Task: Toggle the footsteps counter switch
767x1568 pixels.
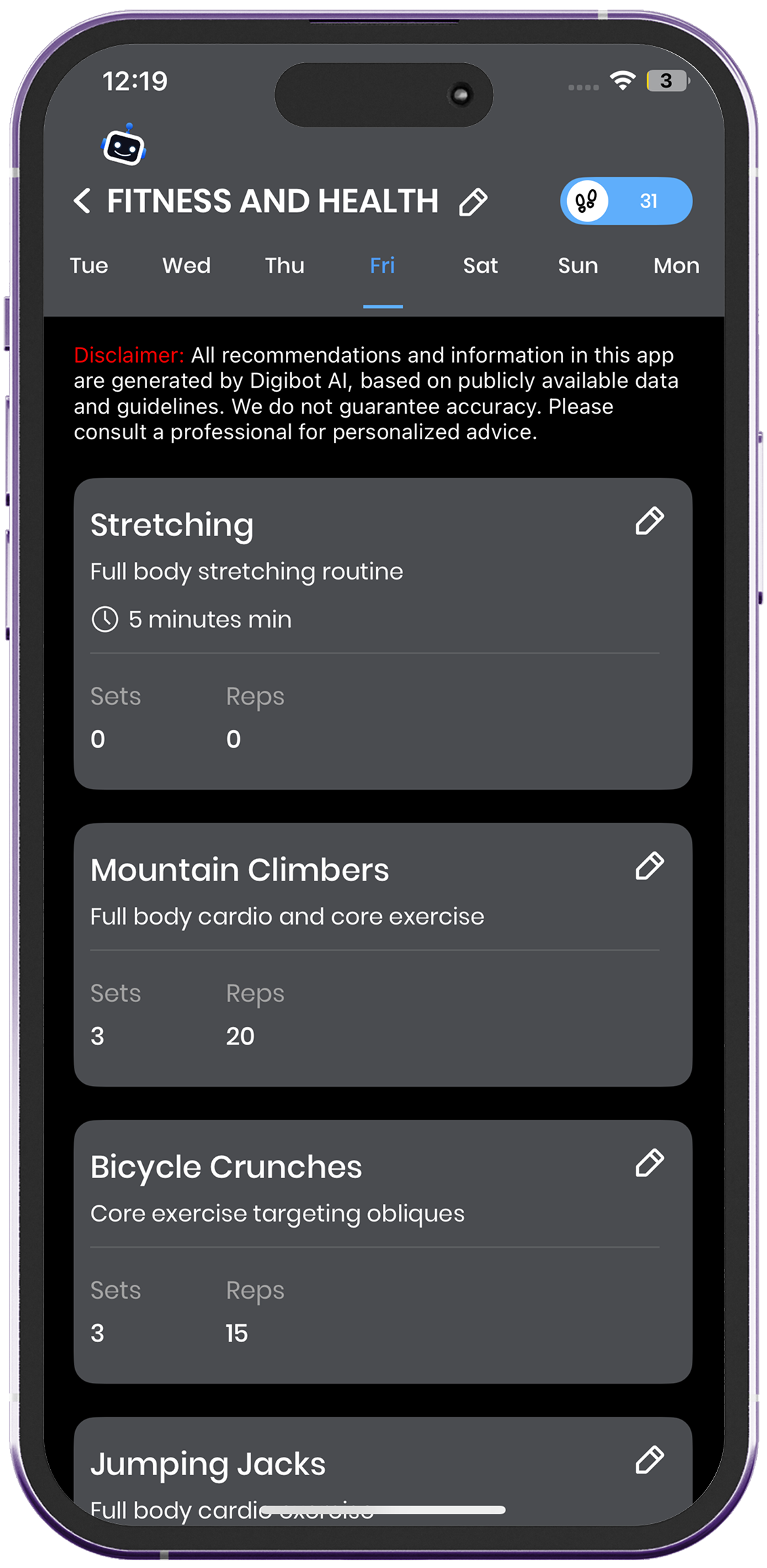Action: (625, 201)
